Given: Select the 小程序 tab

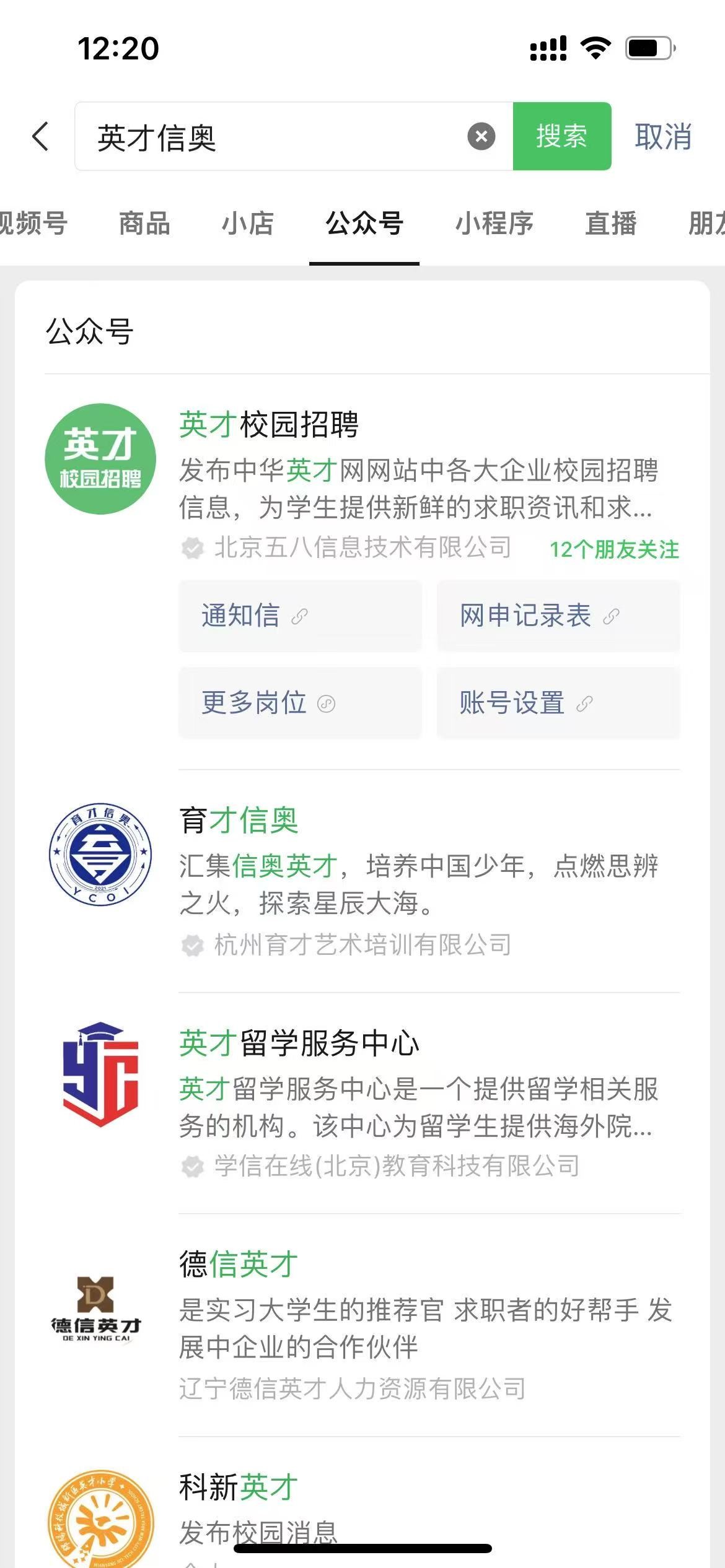Looking at the screenshot, I should tap(494, 224).
